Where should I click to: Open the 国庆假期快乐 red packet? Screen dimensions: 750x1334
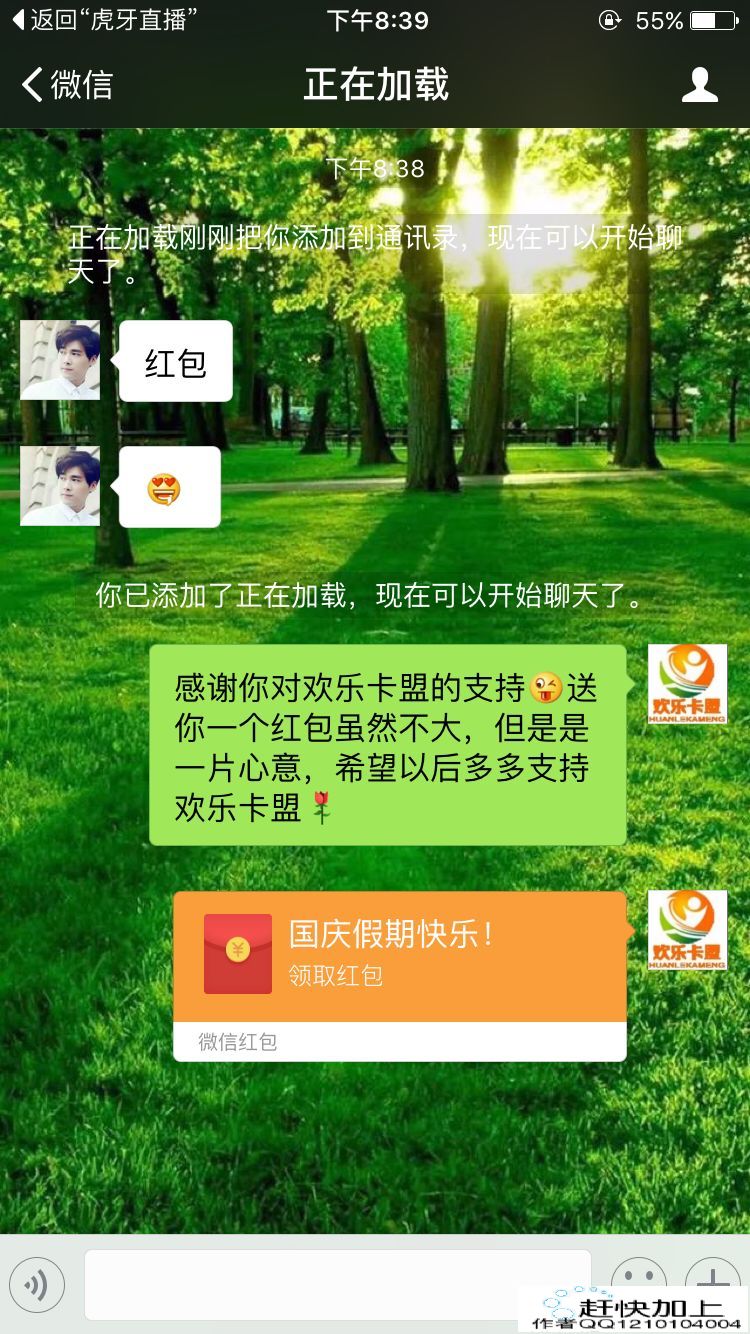[399, 956]
